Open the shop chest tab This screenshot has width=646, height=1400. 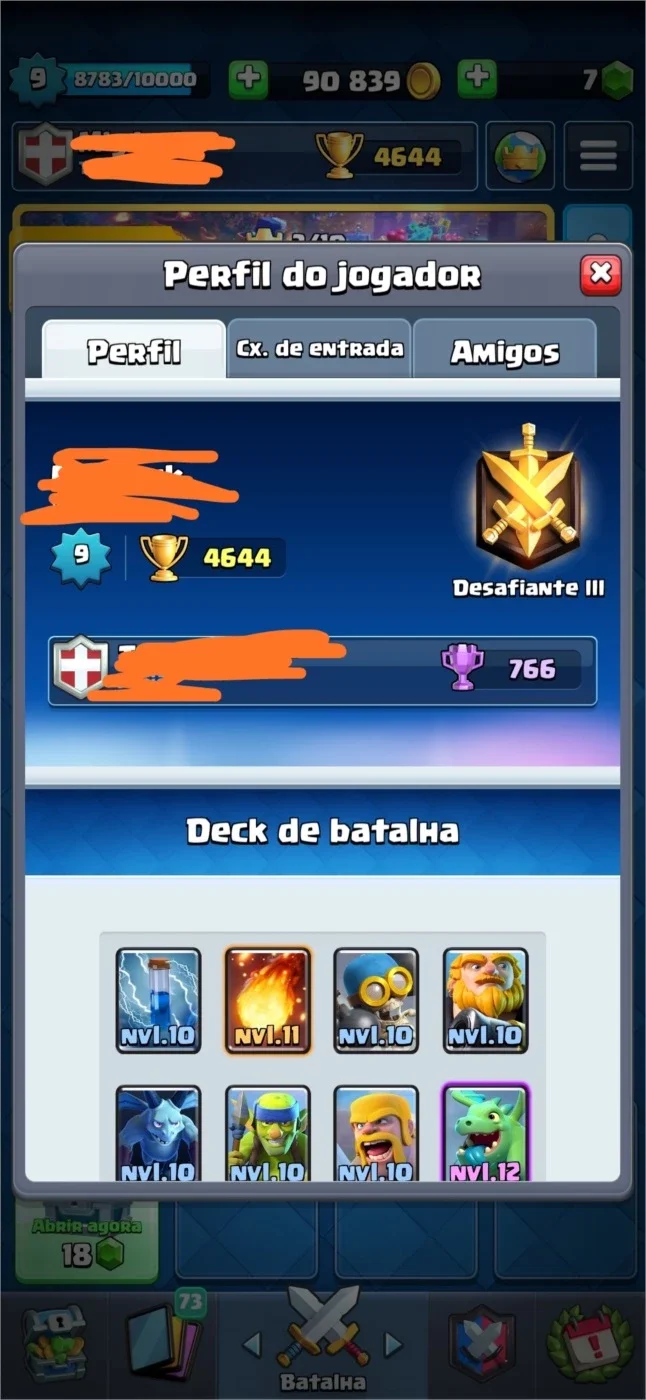pyautogui.click(x=53, y=1342)
